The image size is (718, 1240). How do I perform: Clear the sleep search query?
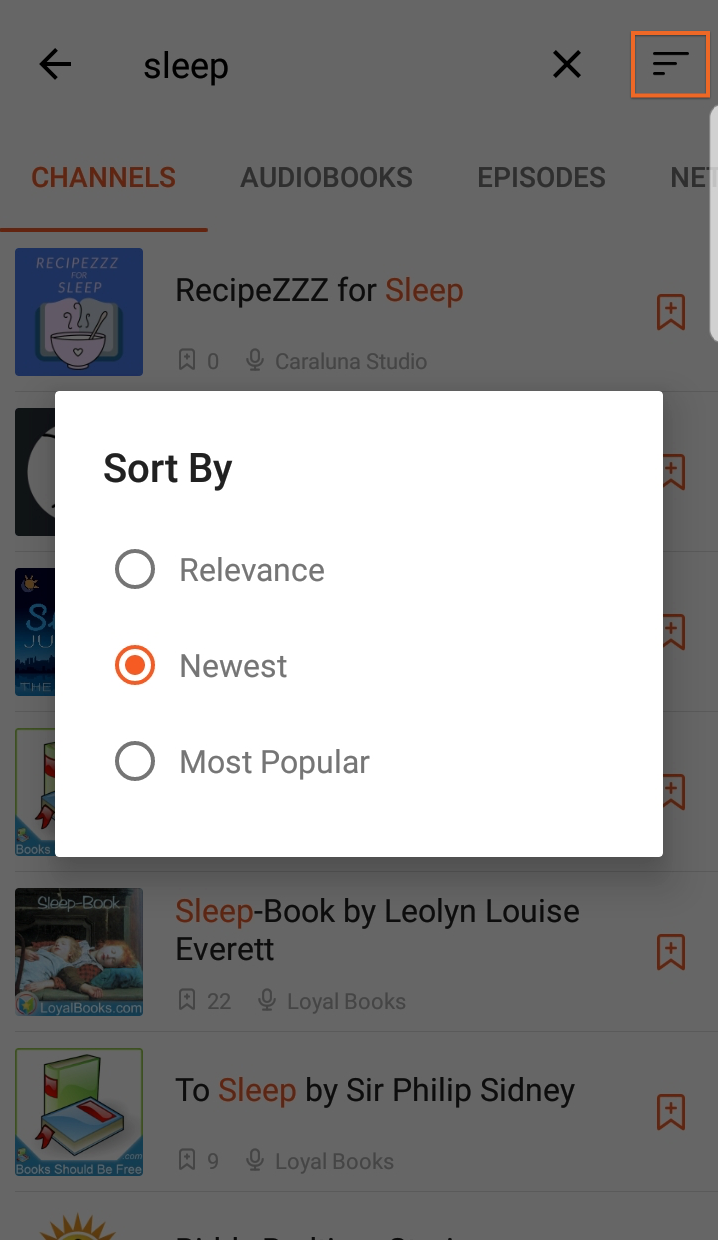coord(567,66)
